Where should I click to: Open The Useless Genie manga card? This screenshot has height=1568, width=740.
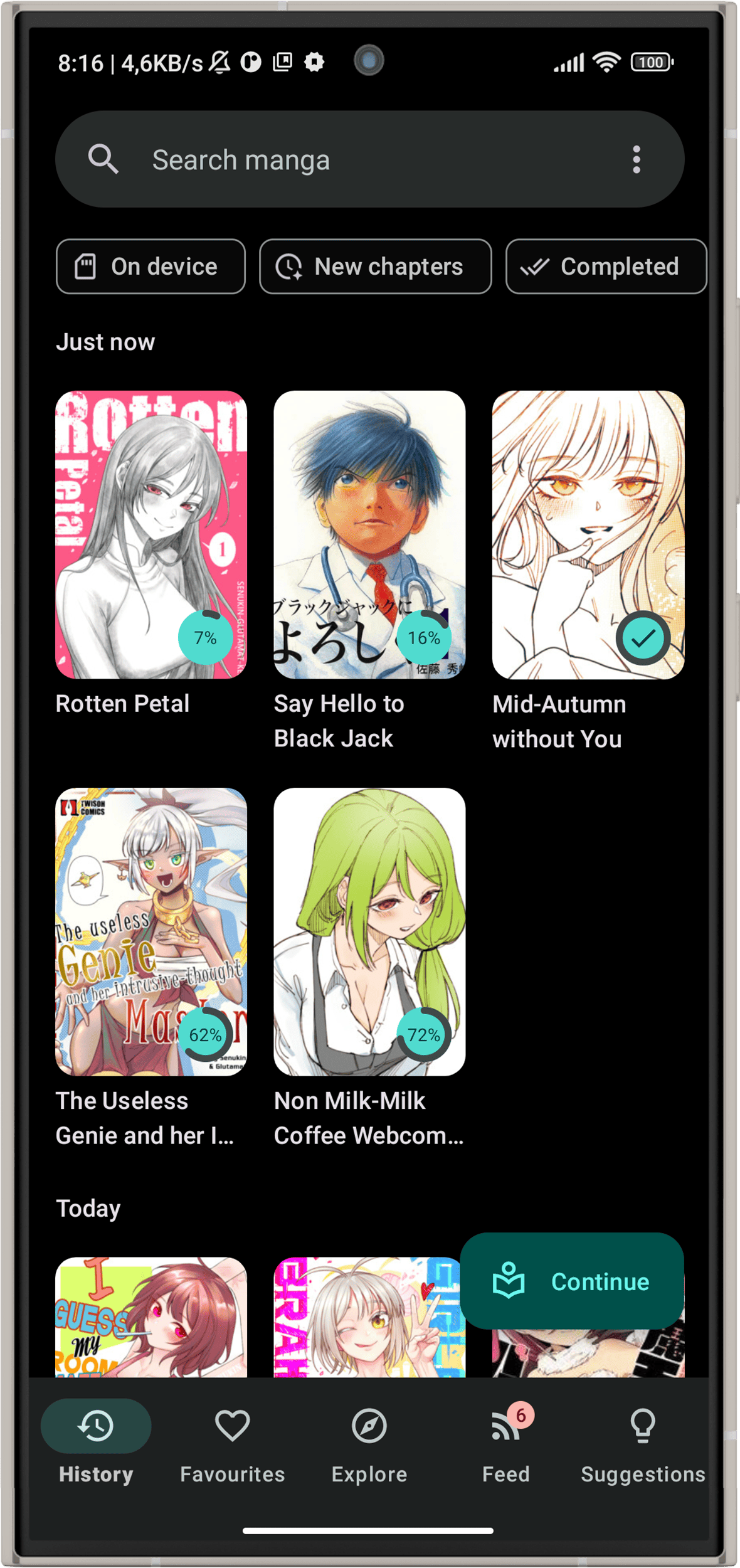click(151, 931)
